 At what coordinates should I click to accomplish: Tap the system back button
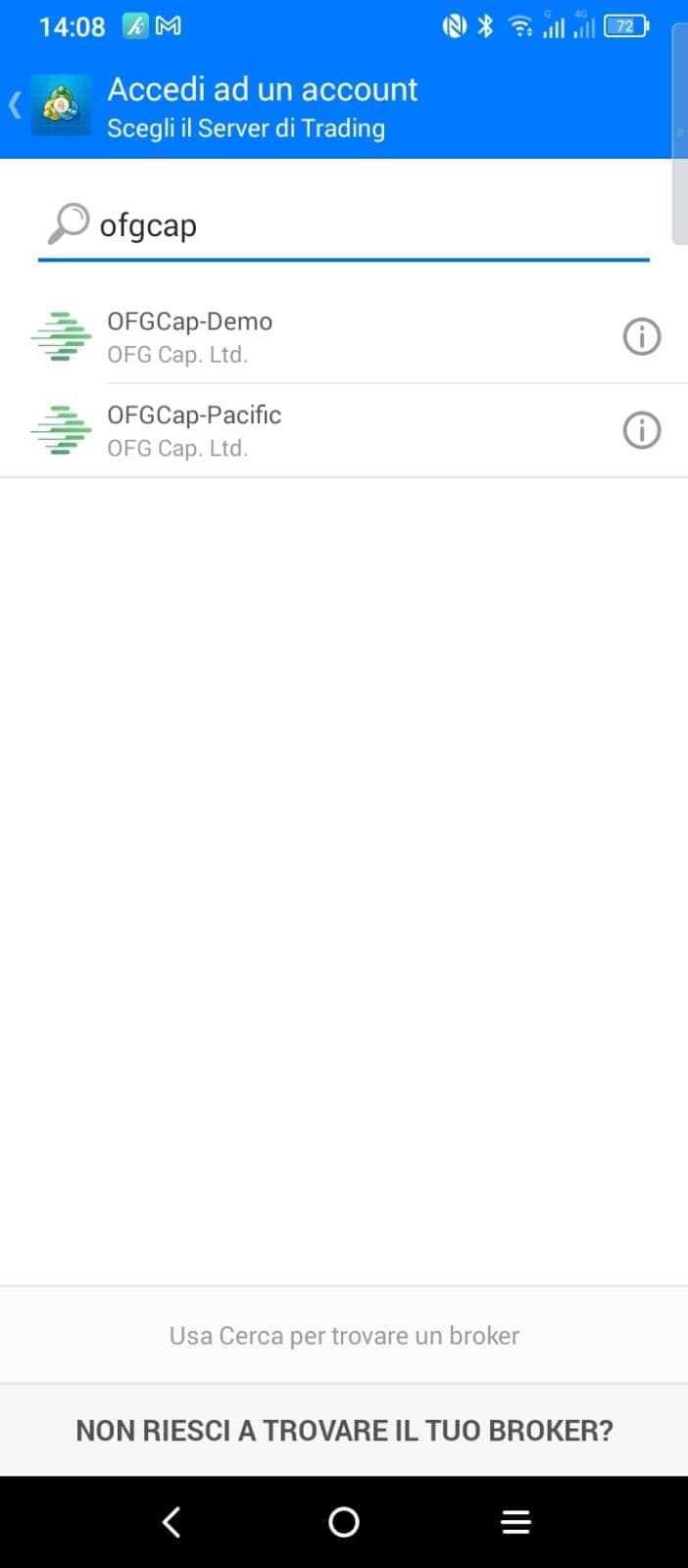pyautogui.click(x=172, y=1522)
